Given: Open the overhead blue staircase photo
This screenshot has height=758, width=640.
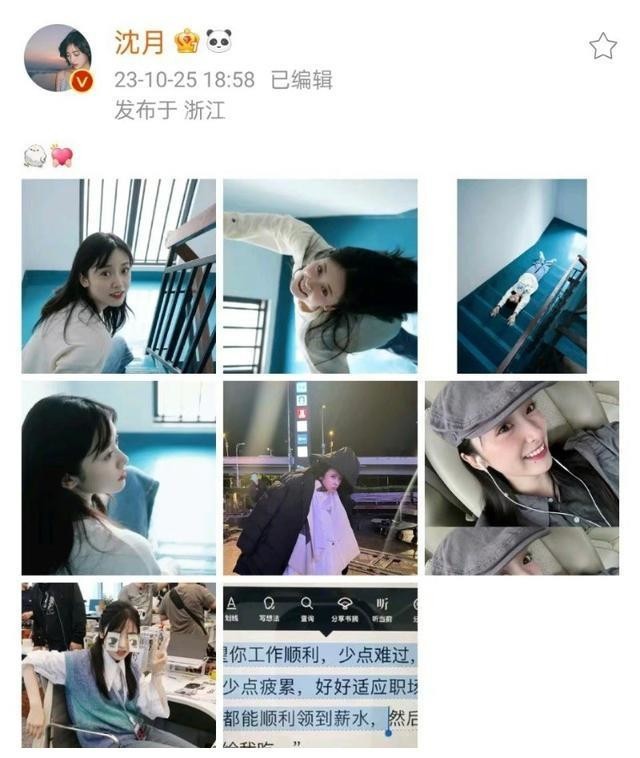Looking at the screenshot, I should coord(521,276).
